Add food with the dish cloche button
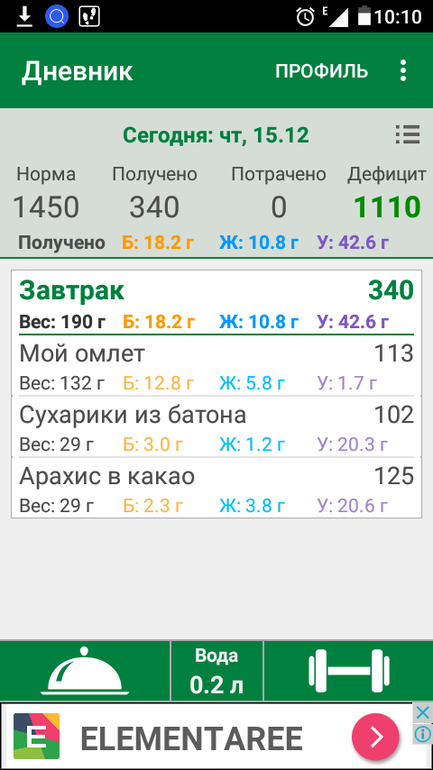Image resolution: width=433 pixels, height=770 pixels. 84,670
